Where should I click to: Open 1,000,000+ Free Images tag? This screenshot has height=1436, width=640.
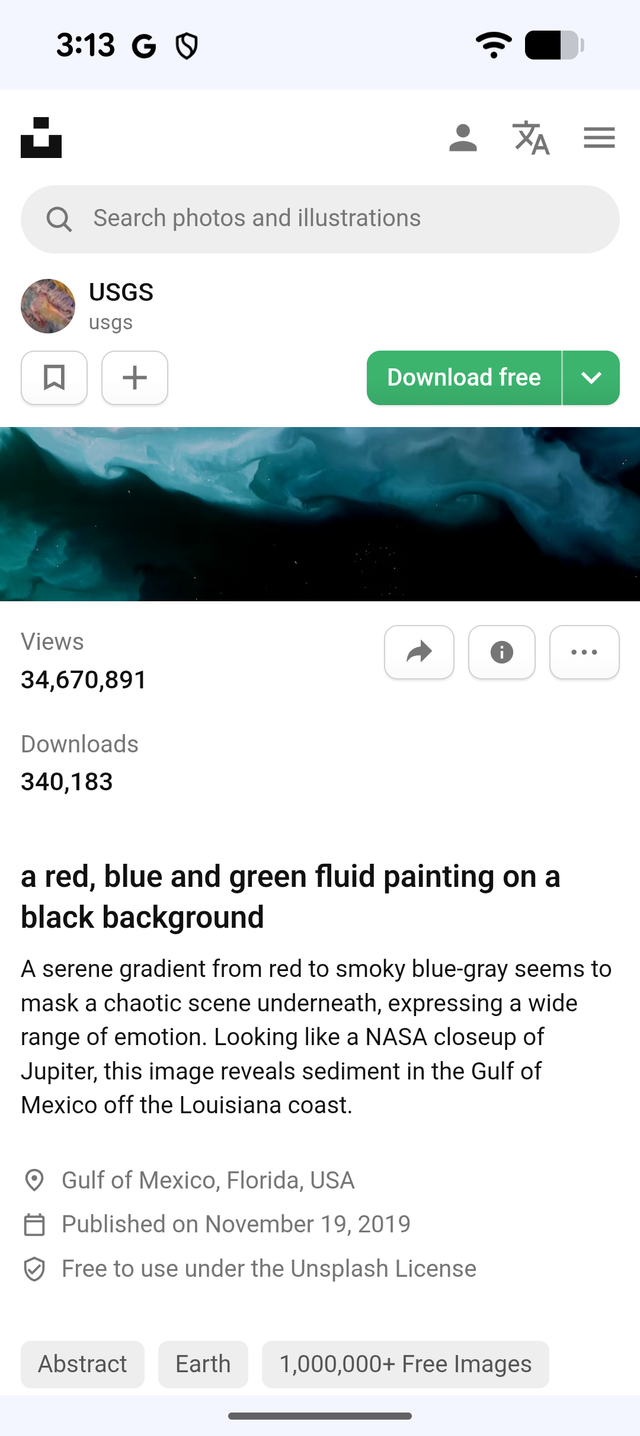point(405,1364)
